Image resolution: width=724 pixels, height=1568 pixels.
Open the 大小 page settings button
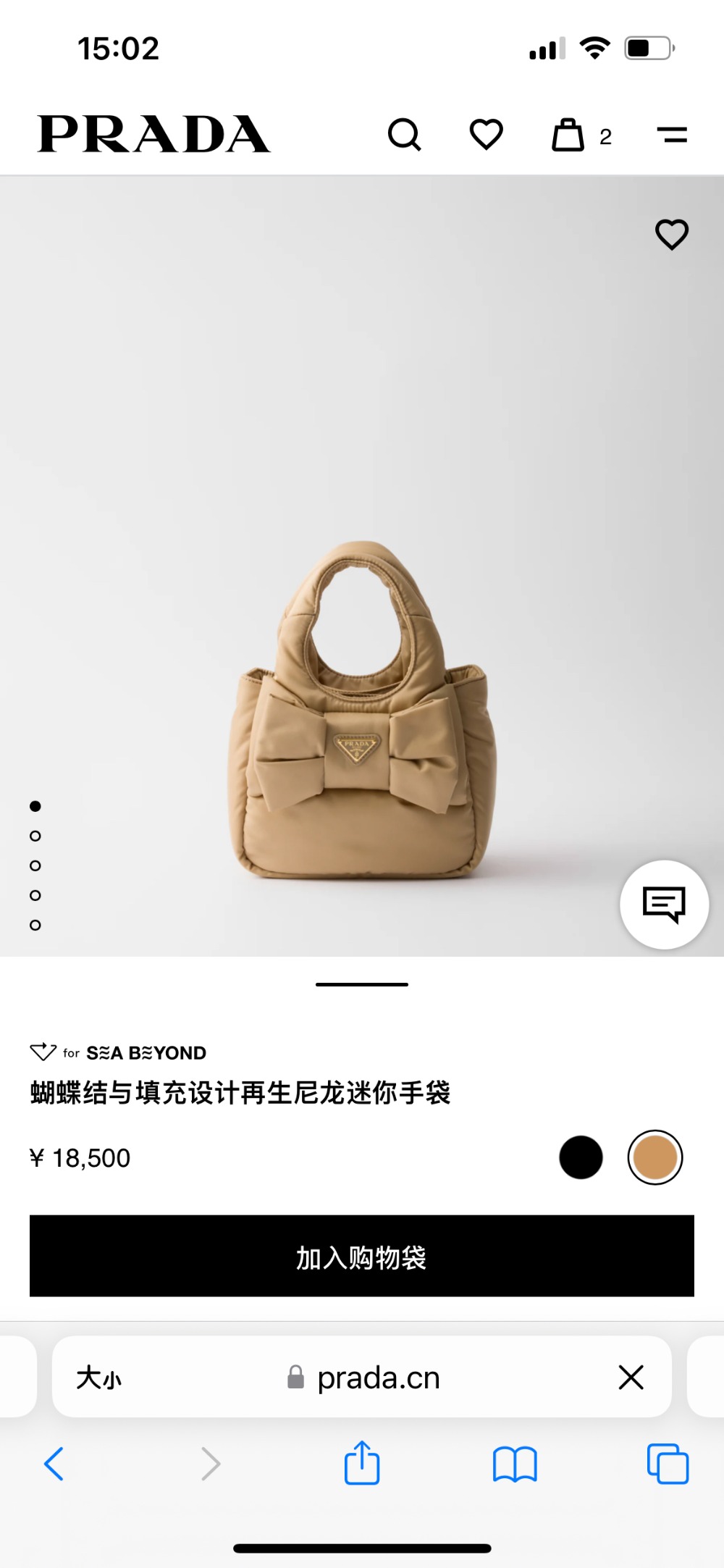[99, 1378]
